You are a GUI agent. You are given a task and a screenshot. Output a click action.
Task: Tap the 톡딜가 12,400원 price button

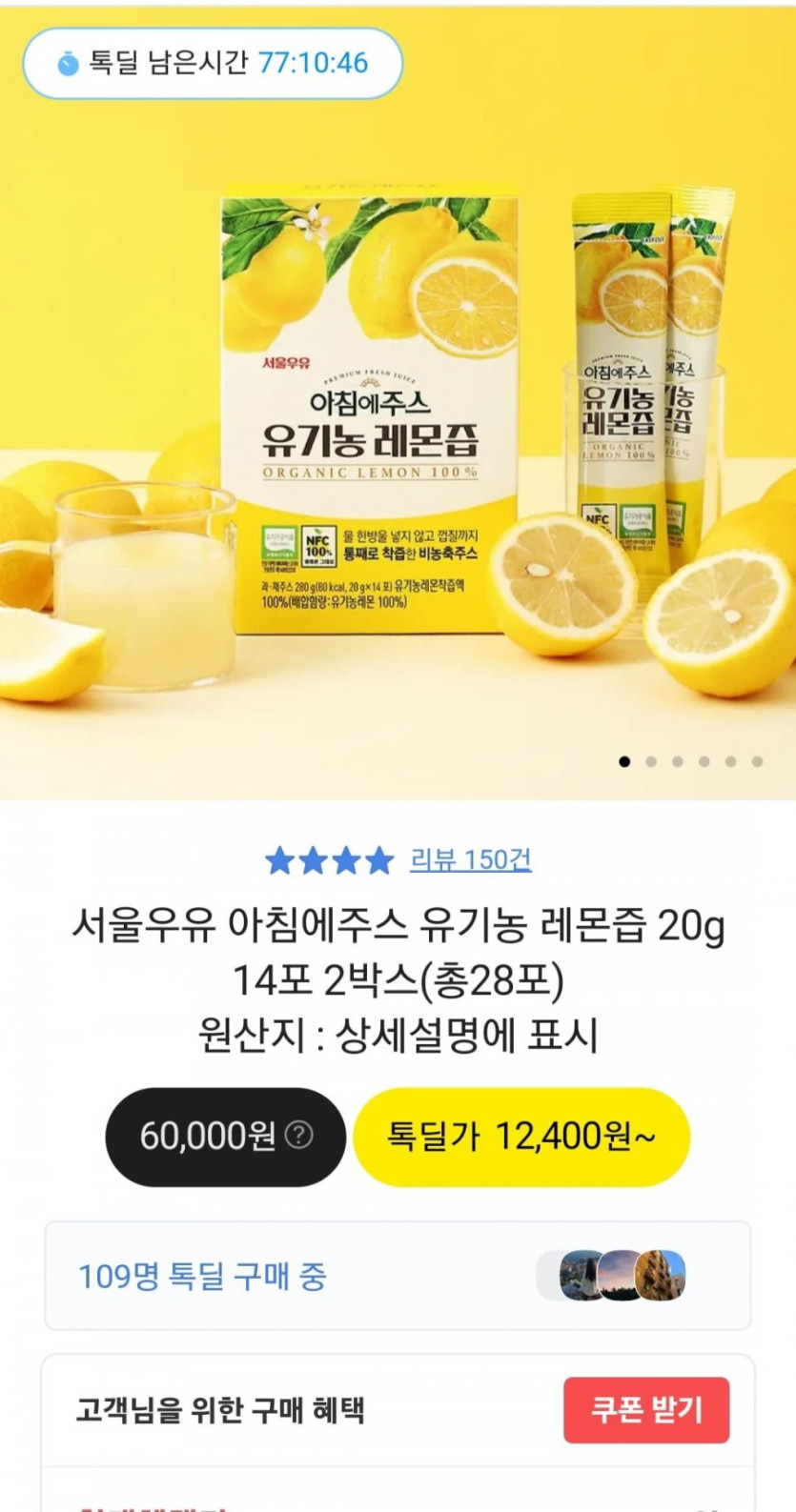[520, 1136]
